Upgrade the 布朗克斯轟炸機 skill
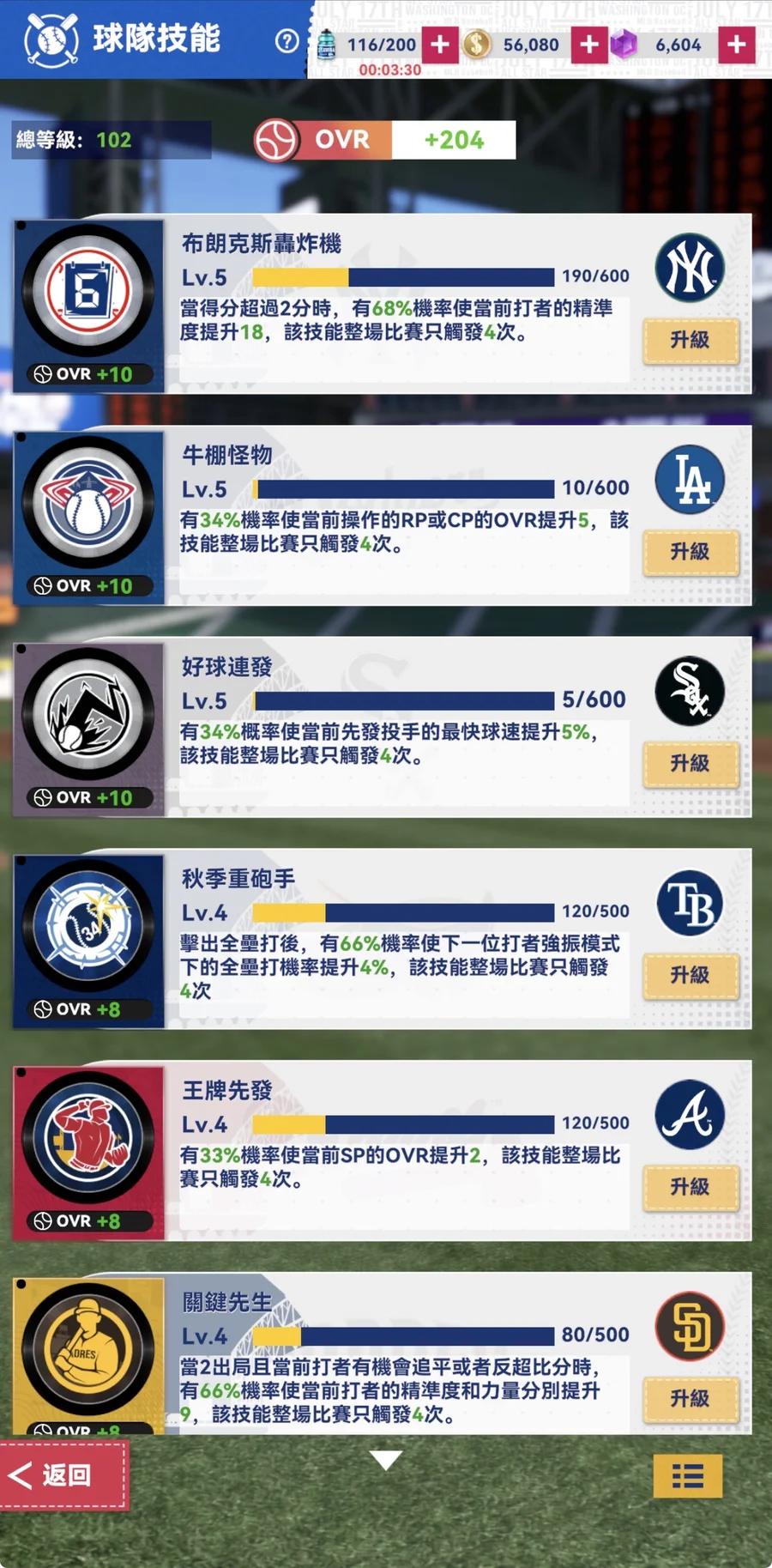 (691, 340)
